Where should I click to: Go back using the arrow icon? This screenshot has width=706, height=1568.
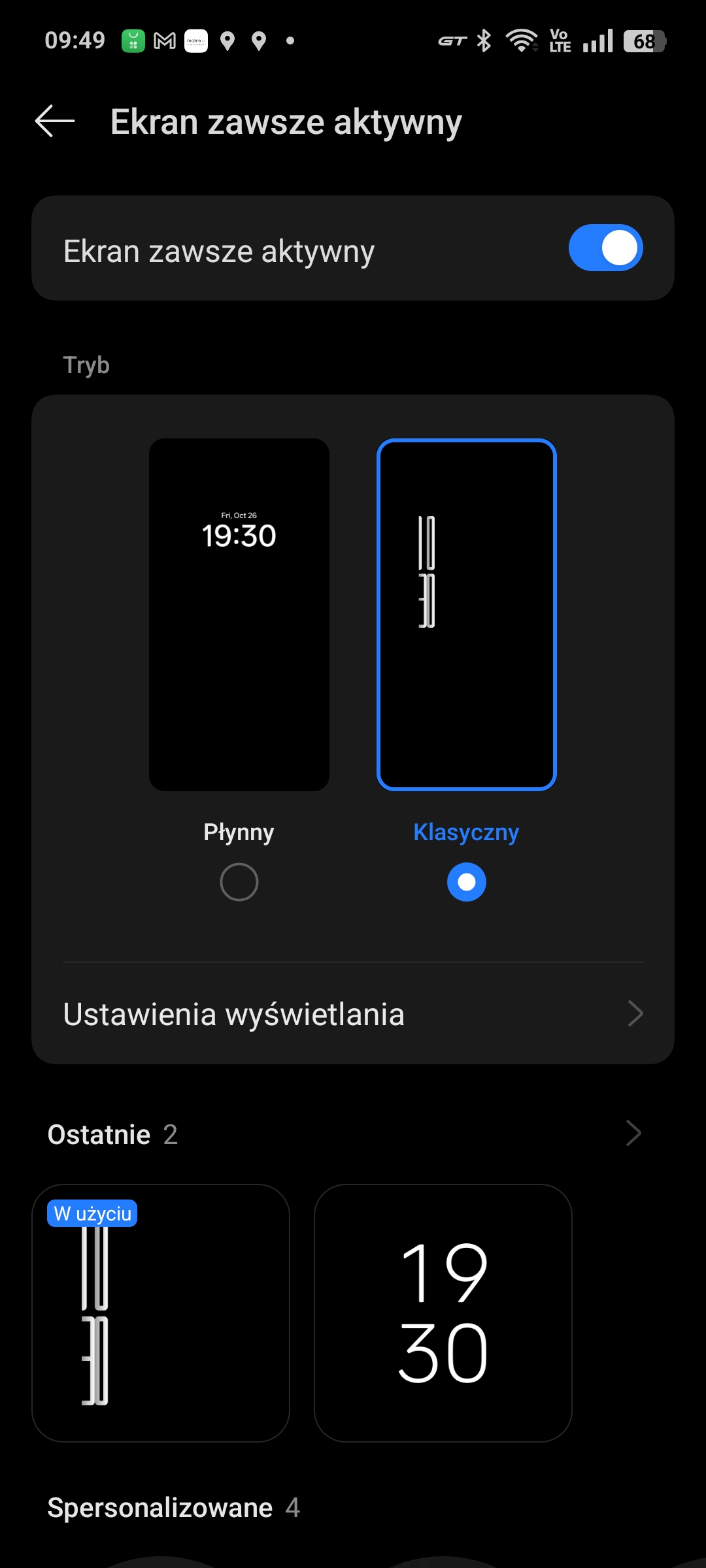[55, 122]
